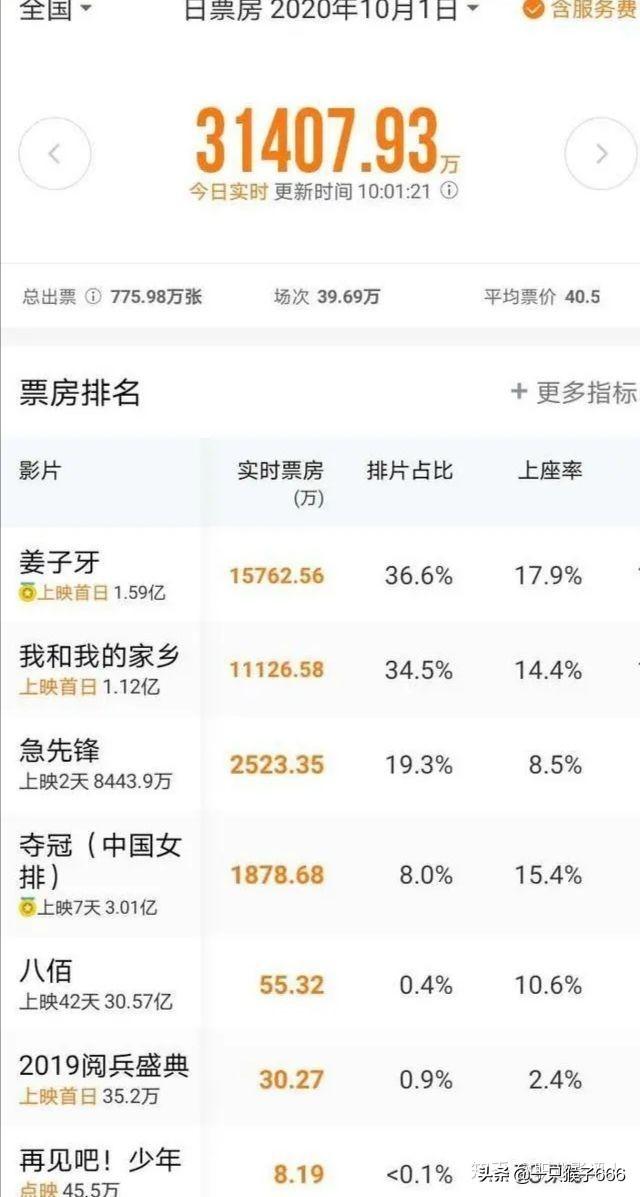Open the 急先锋 movie row
The image size is (640, 1197).
[320, 764]
